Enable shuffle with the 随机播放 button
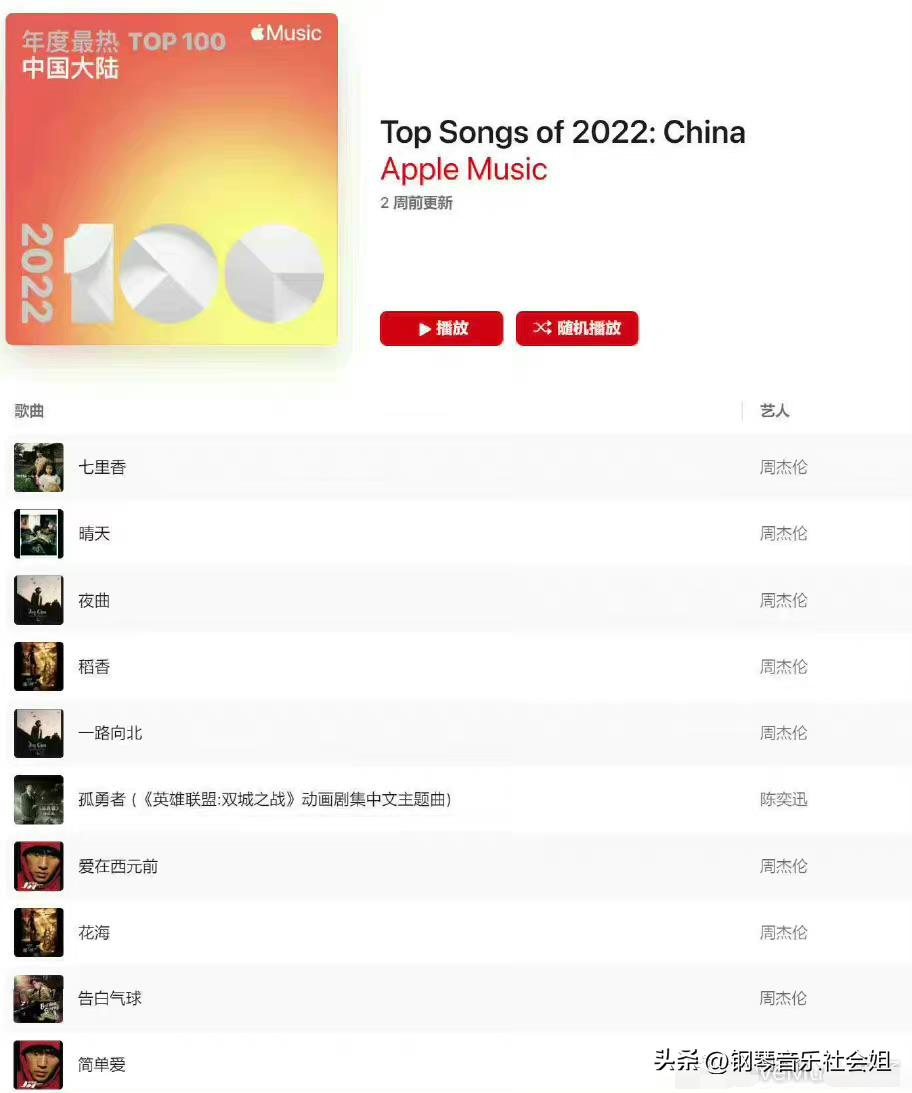The width and height of the screenshot is (912, 1093). click(577, 328)
